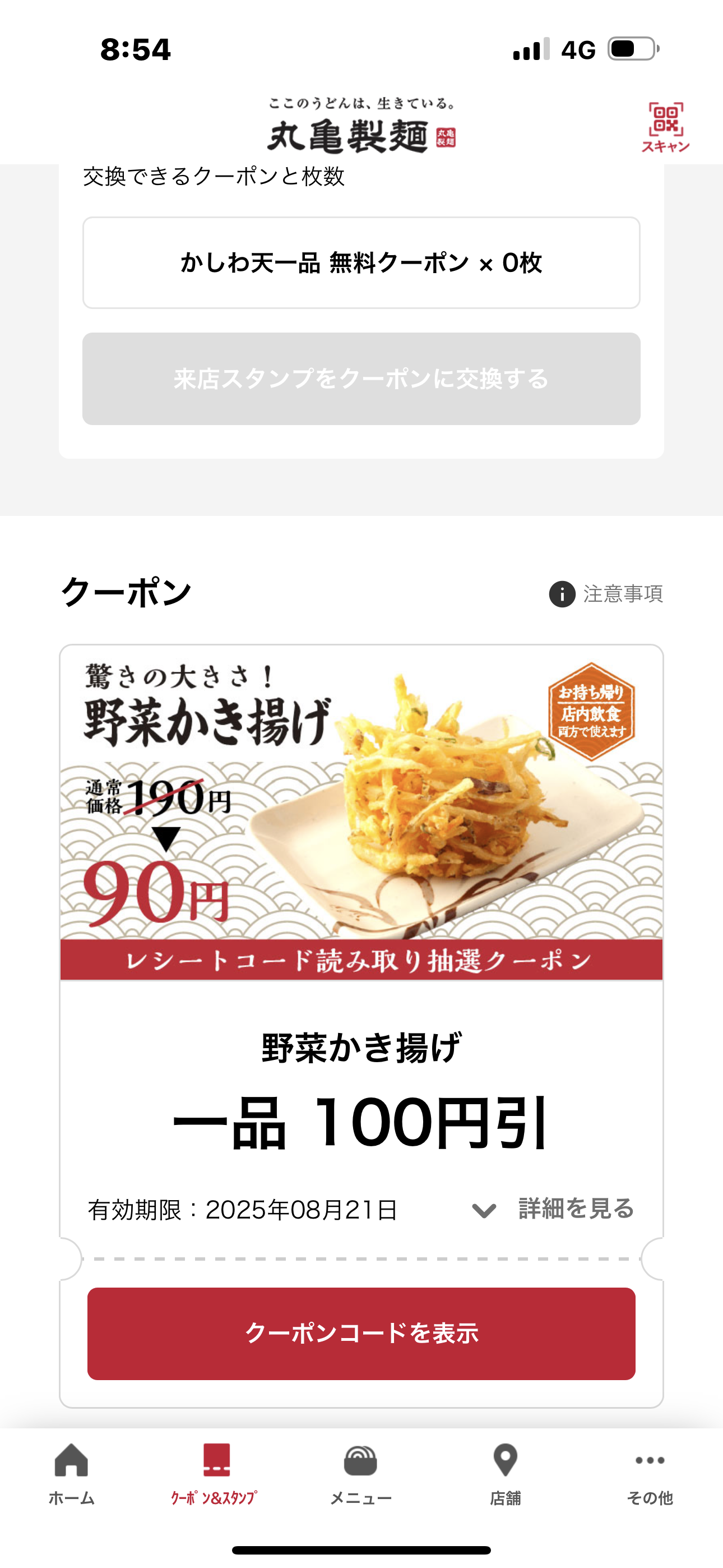Tap クーポンコードを表示 button

pos(361,1333)
